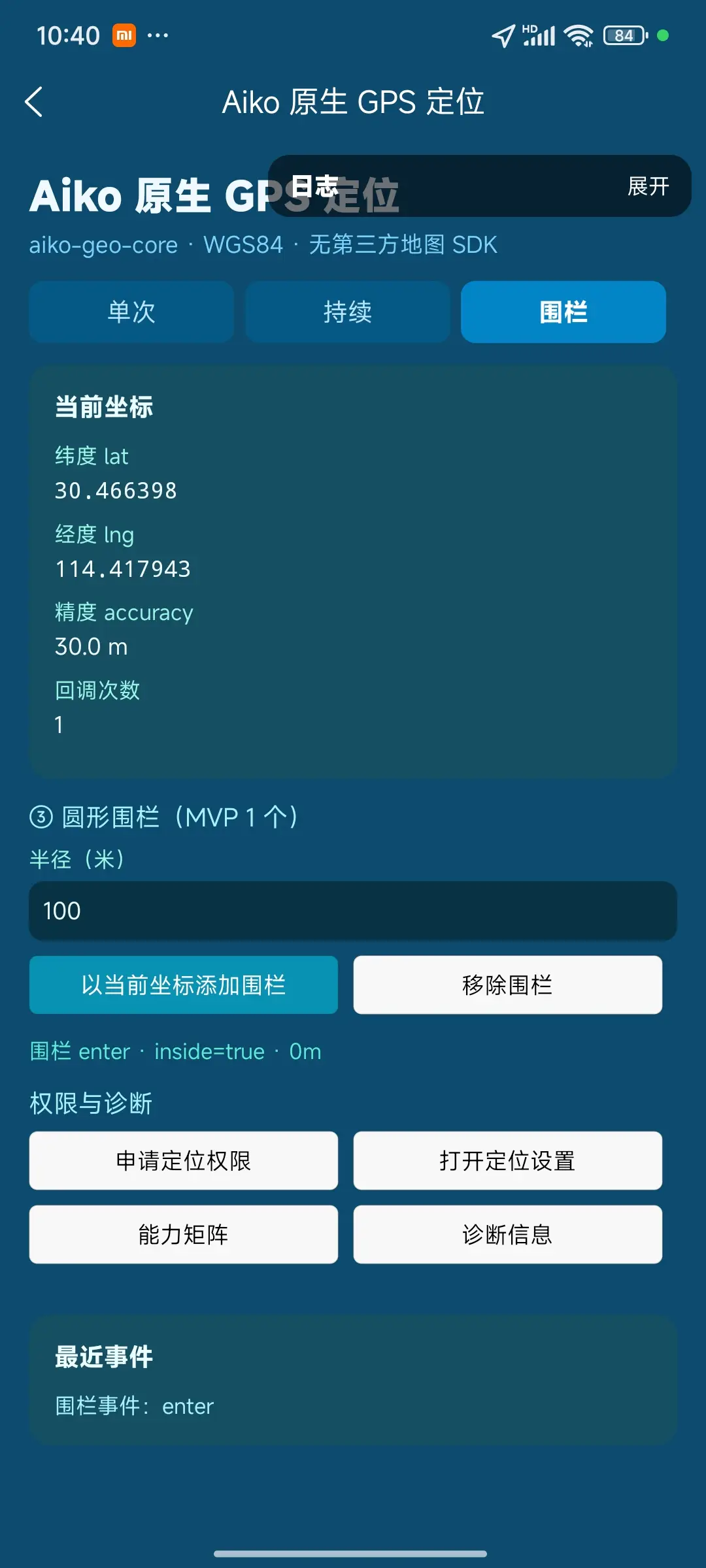View 诊断信息 diagnostic info
This screenshot has height=1568, width=706.
point(508,1234)
